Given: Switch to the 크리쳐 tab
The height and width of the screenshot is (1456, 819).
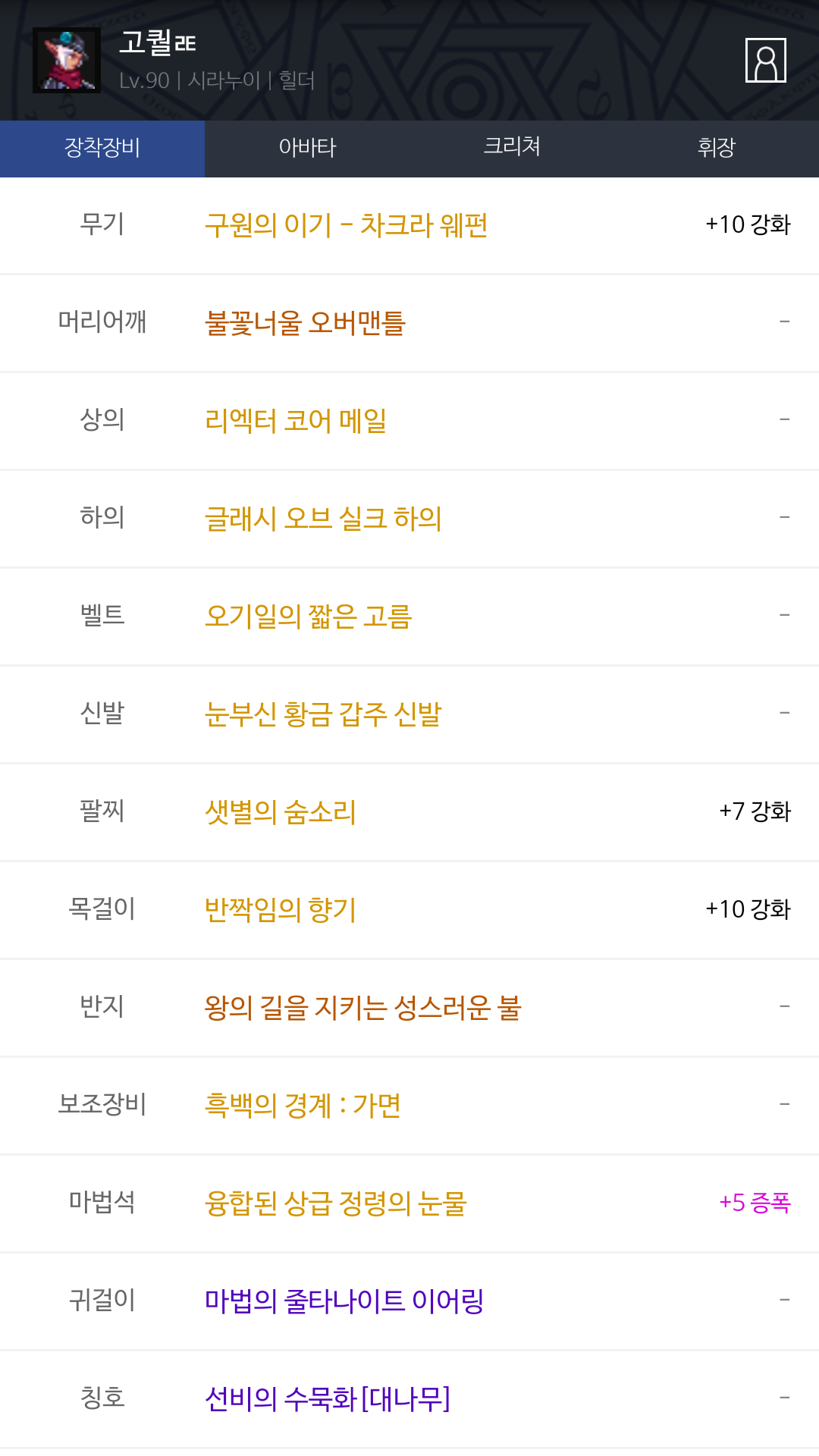Looking at the screenshot, I should pyautogui.click(x=512, y=149).
